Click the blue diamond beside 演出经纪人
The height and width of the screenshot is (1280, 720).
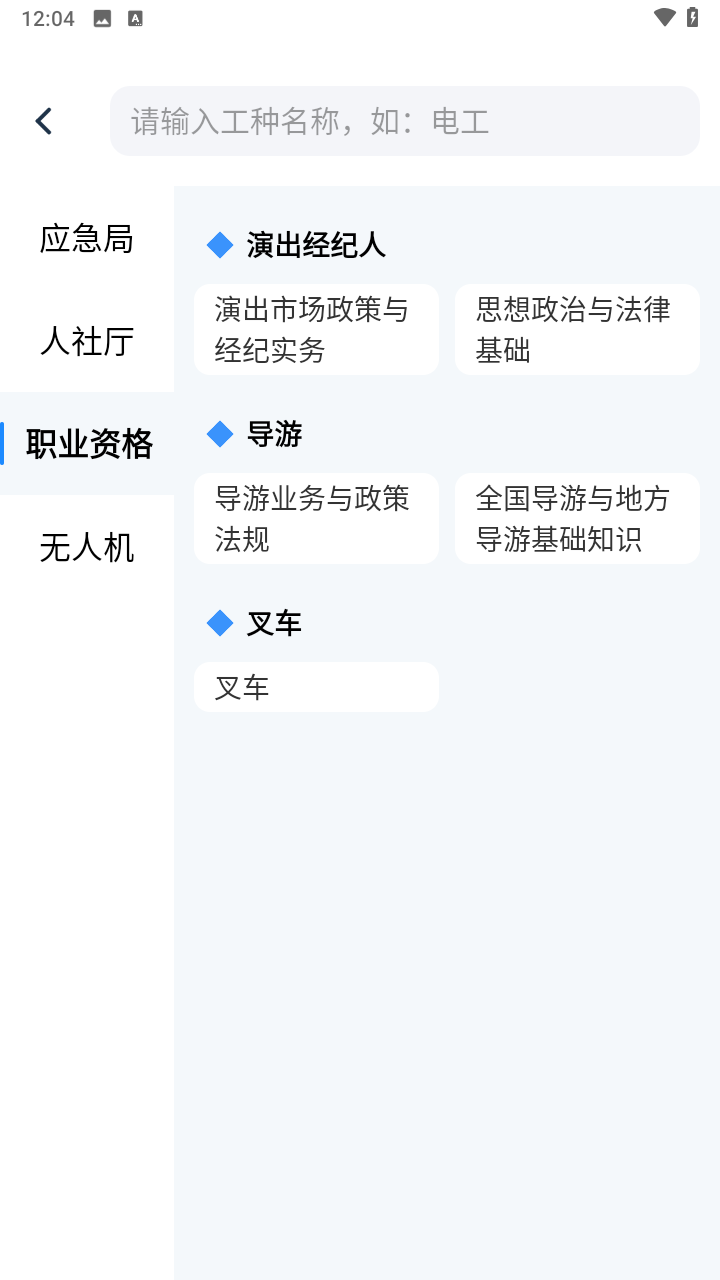coord(220,244)
